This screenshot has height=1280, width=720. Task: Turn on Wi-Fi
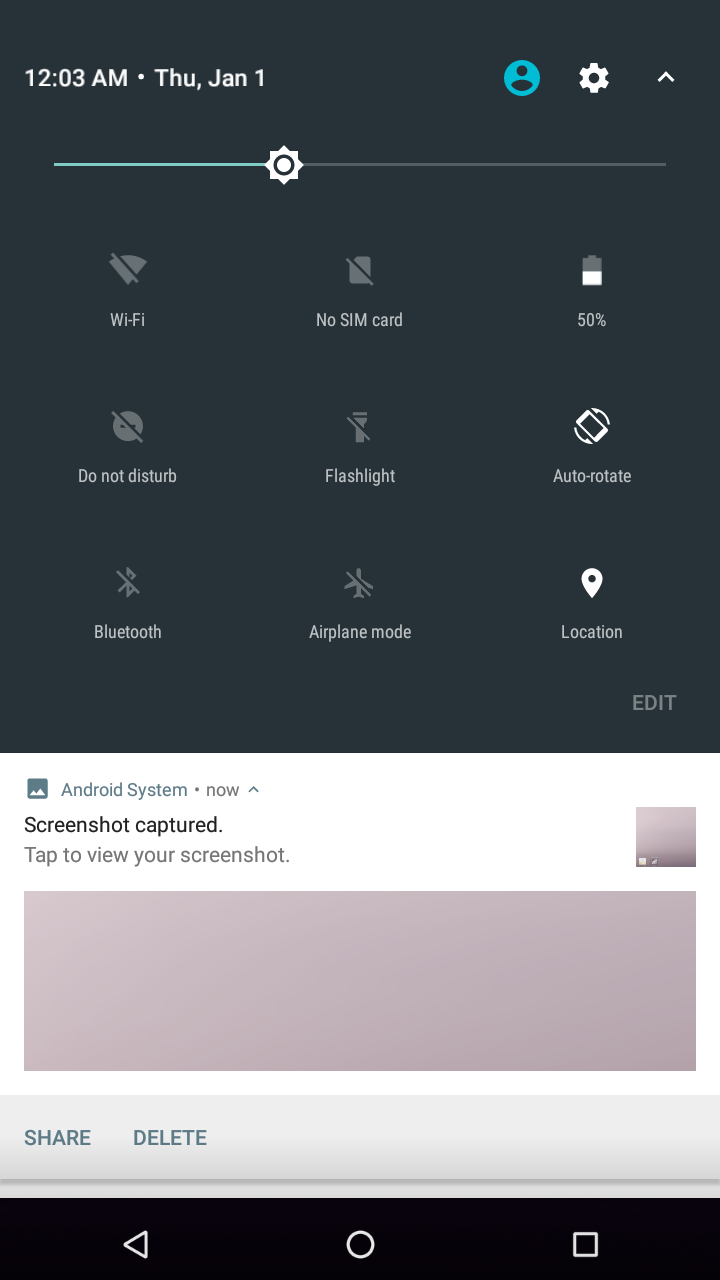(x=128, y=290)
